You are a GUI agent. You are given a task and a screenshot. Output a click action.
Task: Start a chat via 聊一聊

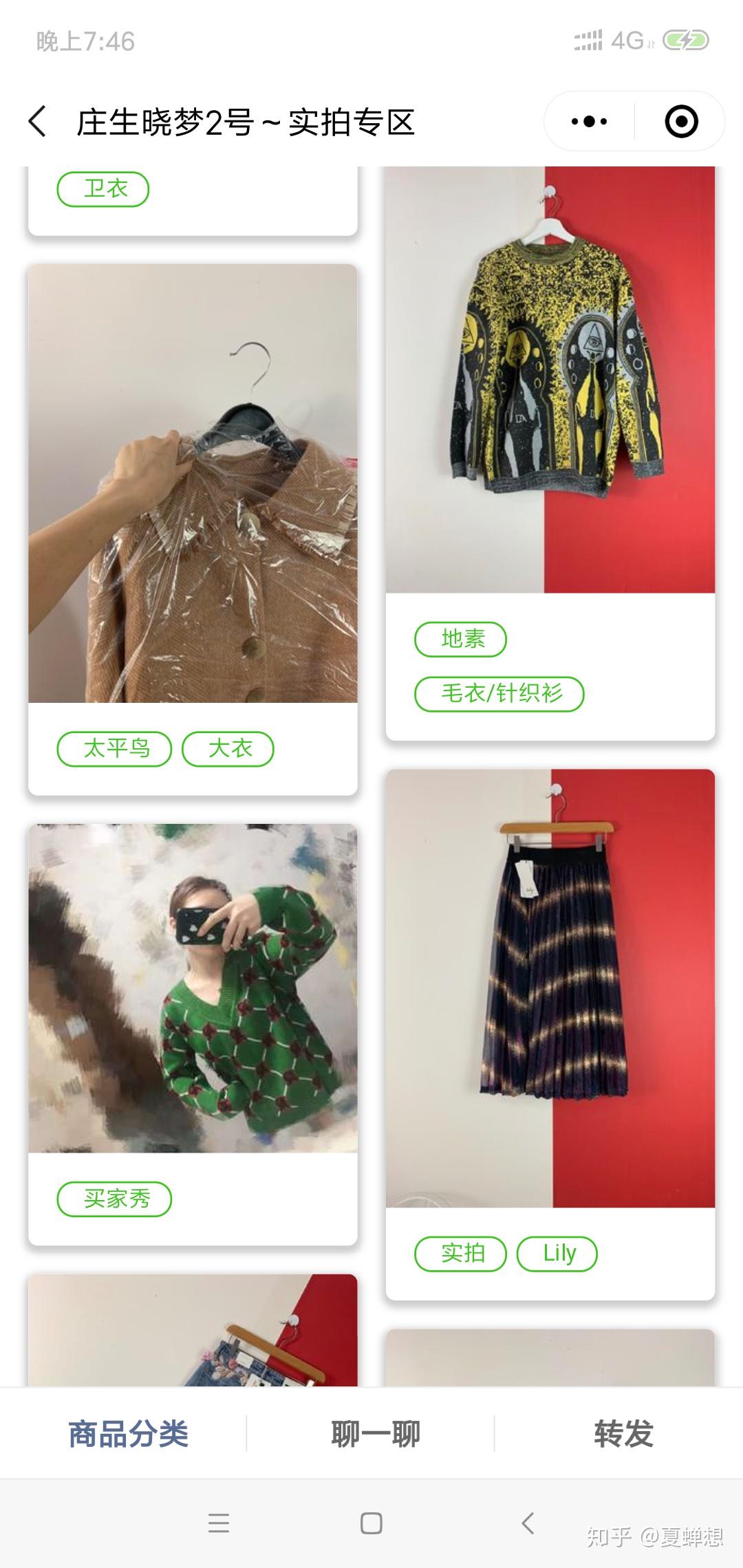coord(375,1434)
